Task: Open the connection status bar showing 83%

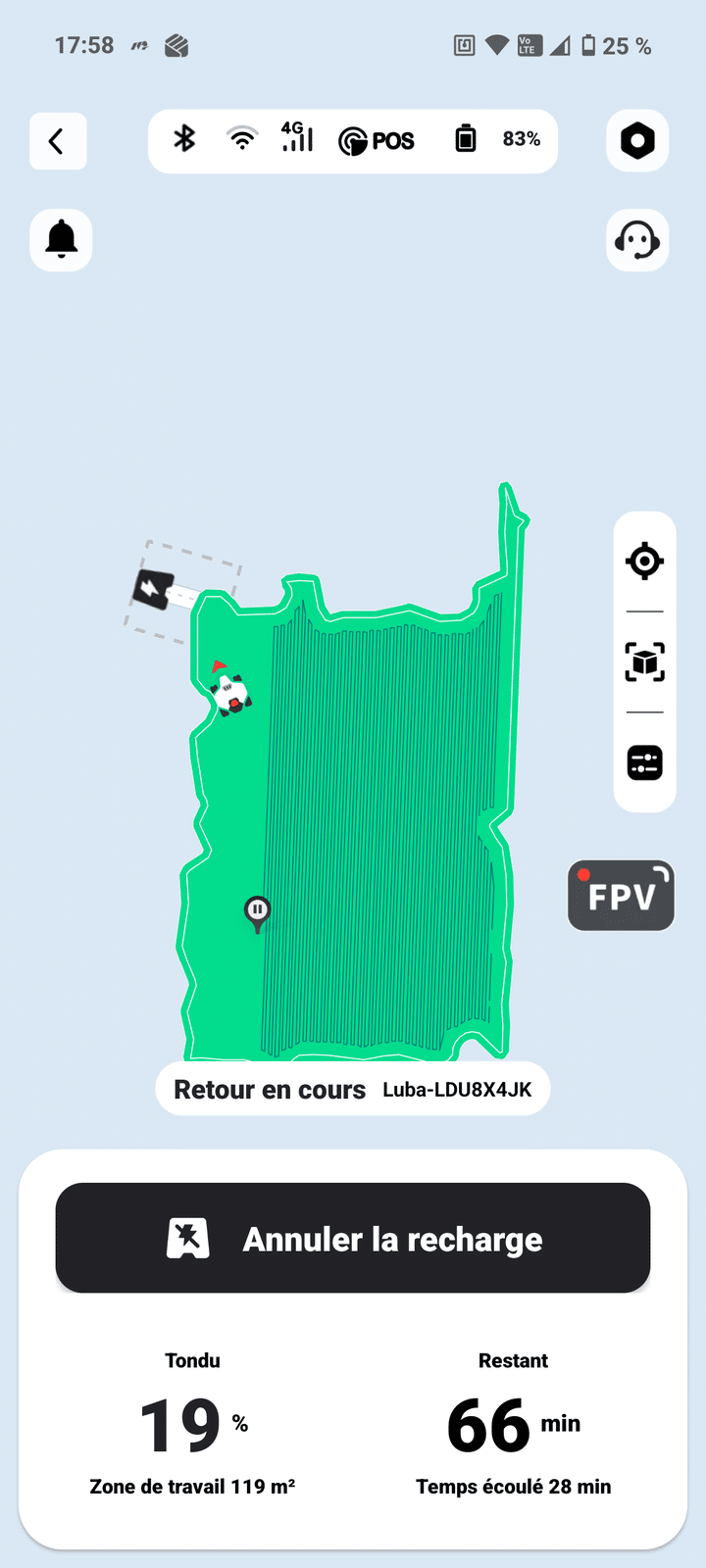Action: (353, 141)
